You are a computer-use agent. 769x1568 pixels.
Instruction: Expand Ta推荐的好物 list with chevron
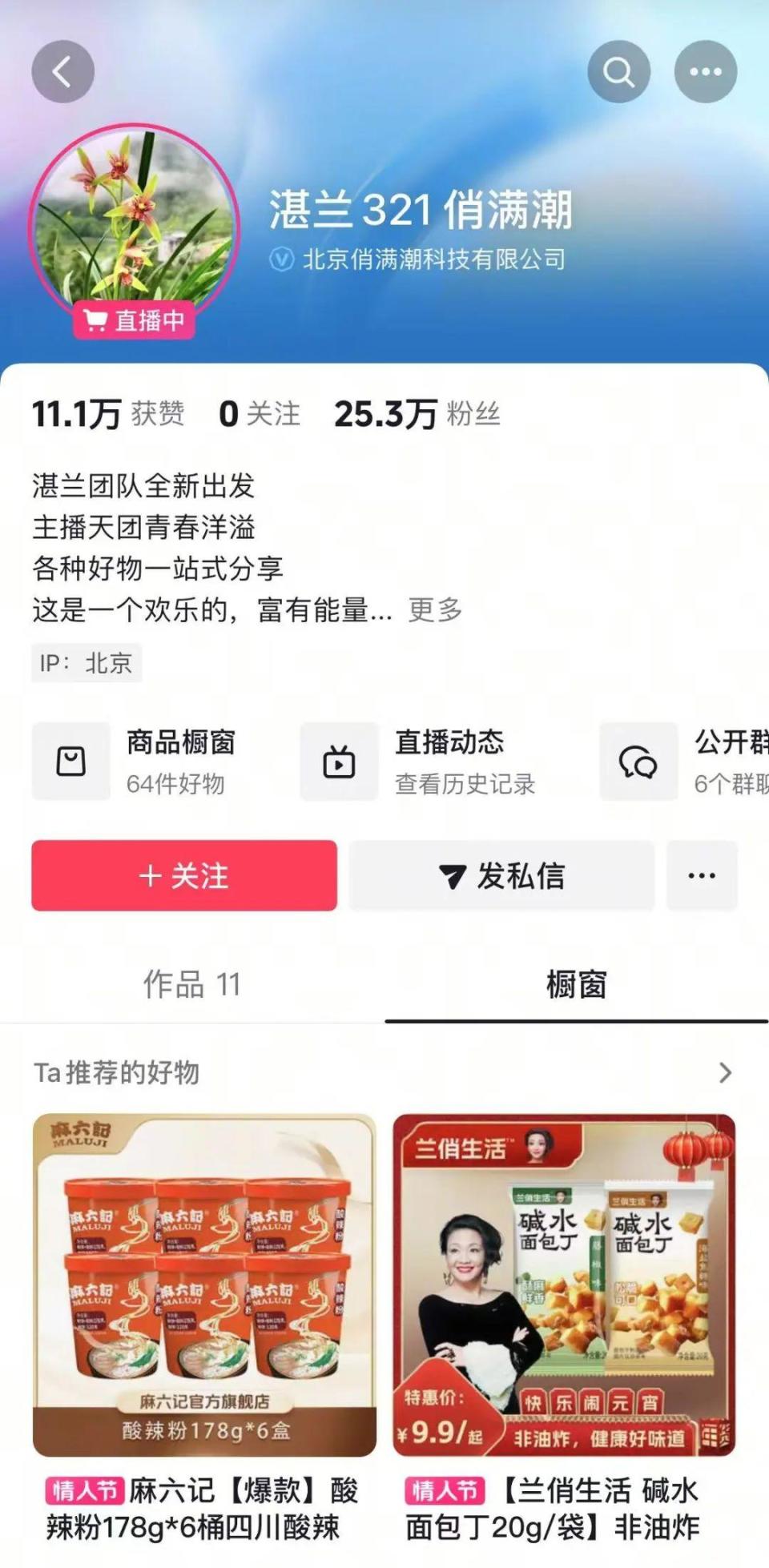coord(725,1072)
